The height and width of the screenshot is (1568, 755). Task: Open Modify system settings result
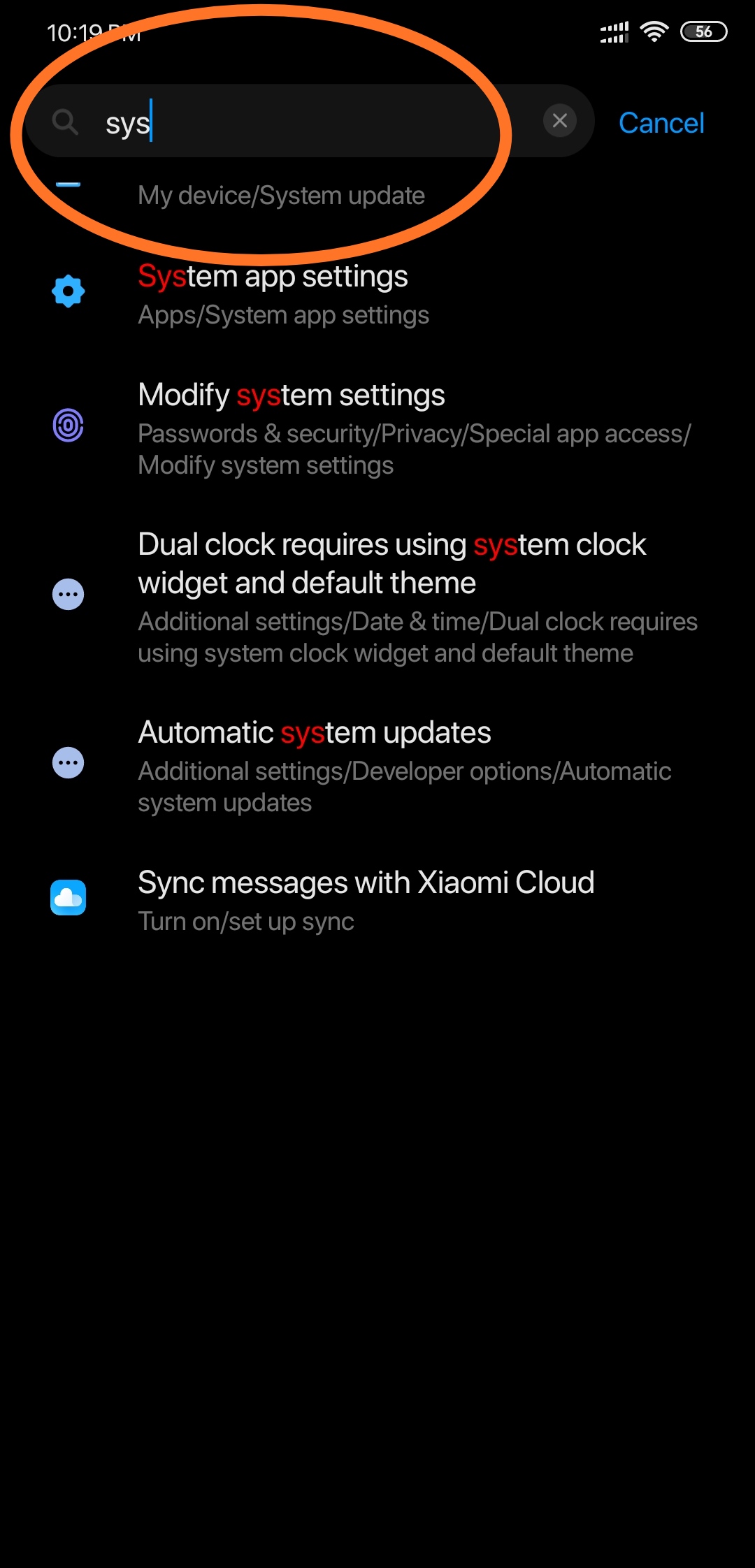(377, 428)
